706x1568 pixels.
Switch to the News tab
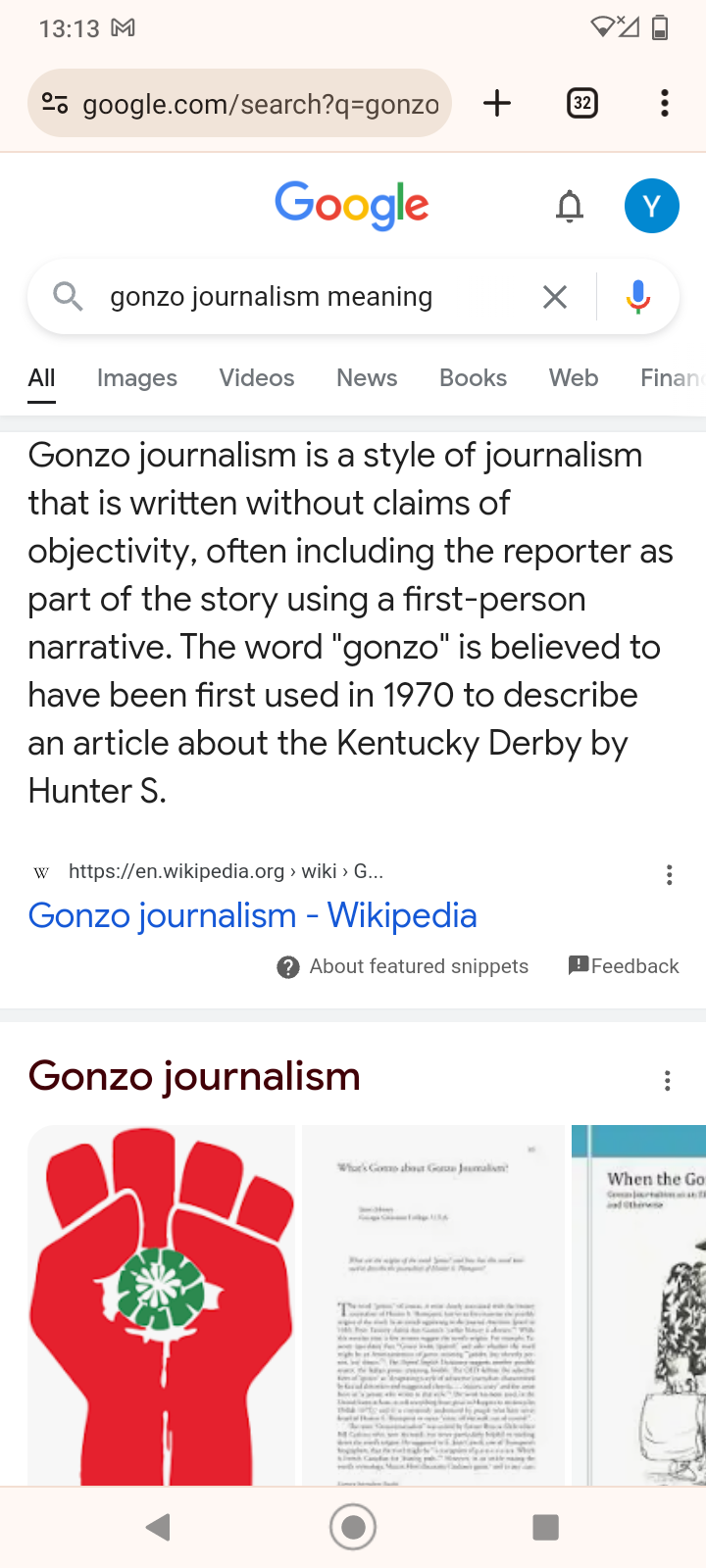(x=367, y=378)
